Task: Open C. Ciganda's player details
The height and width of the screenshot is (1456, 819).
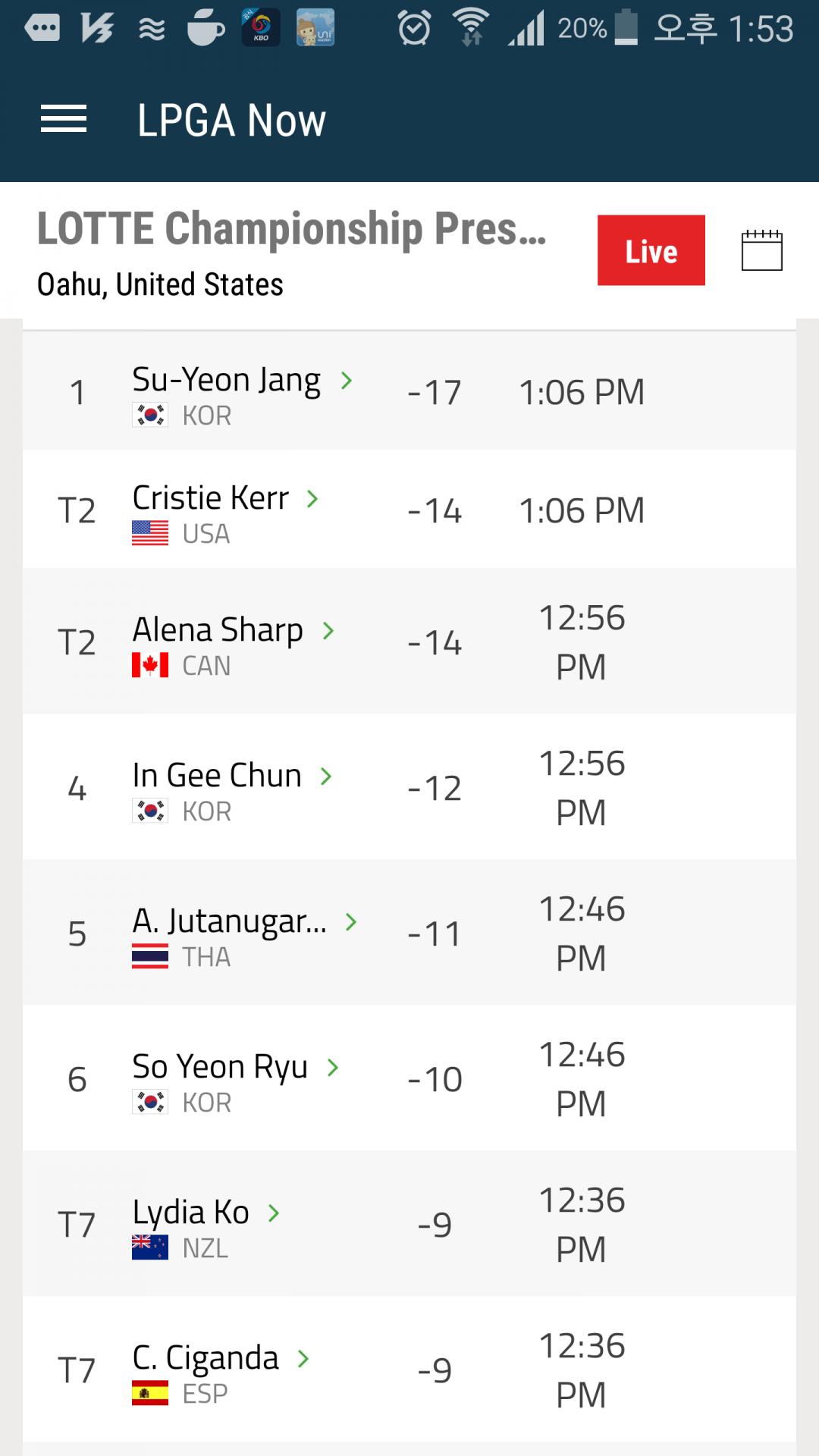Action: click(220, 1359)
